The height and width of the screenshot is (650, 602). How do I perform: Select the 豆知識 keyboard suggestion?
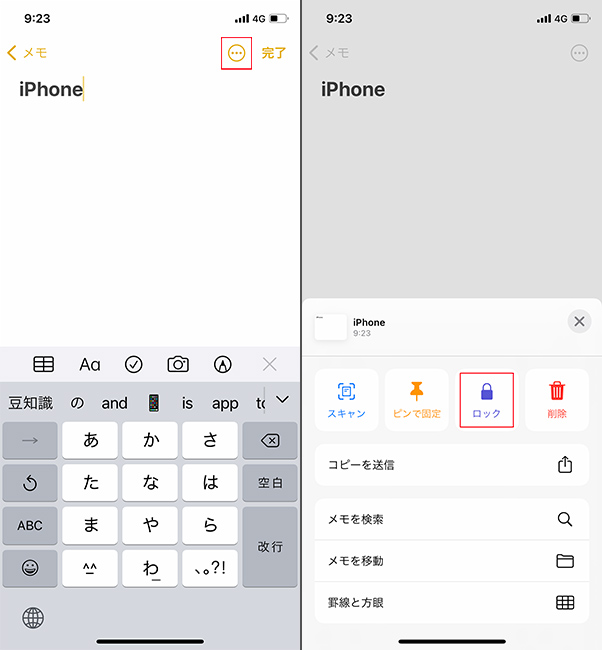coord(30,403)
